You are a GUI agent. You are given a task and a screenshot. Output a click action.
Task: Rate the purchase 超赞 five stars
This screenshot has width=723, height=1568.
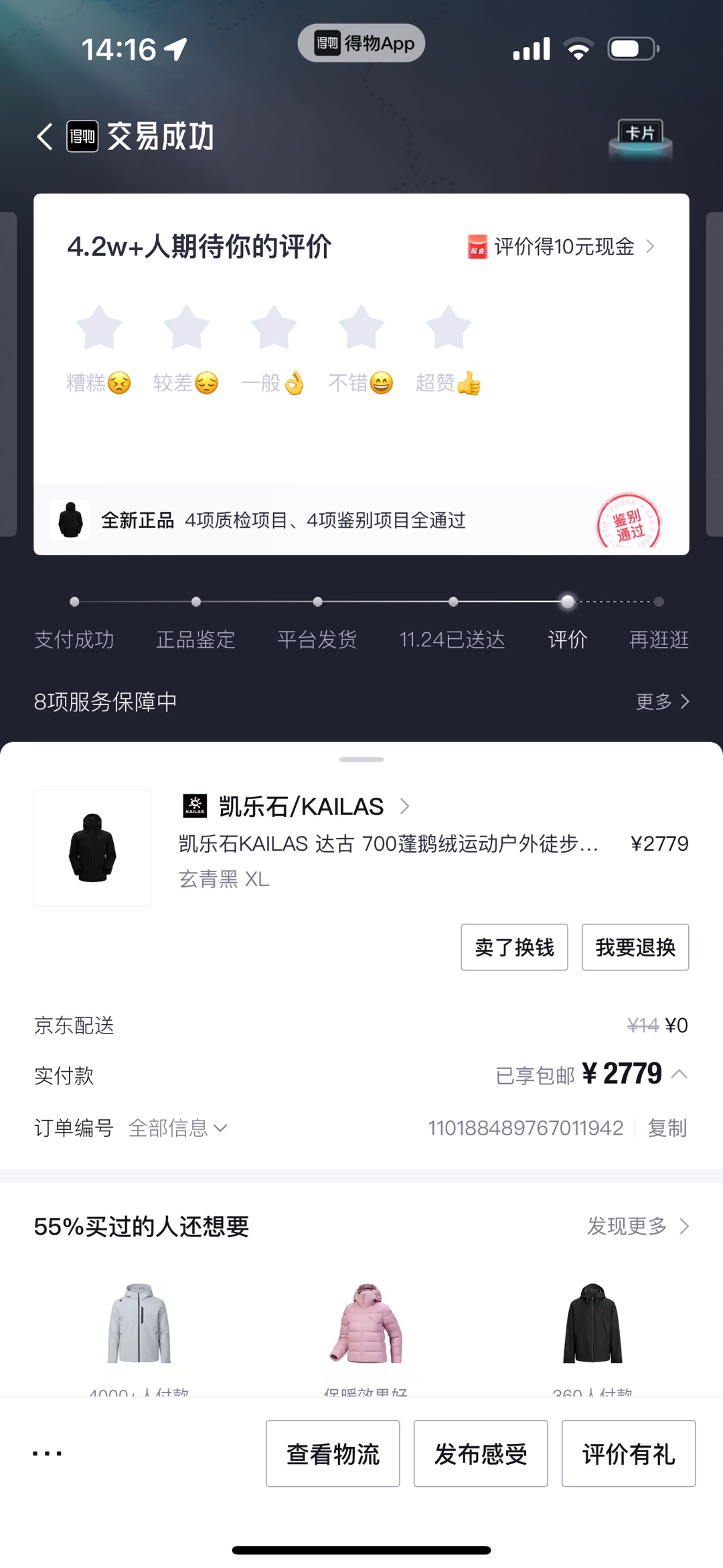click(449, 328)
